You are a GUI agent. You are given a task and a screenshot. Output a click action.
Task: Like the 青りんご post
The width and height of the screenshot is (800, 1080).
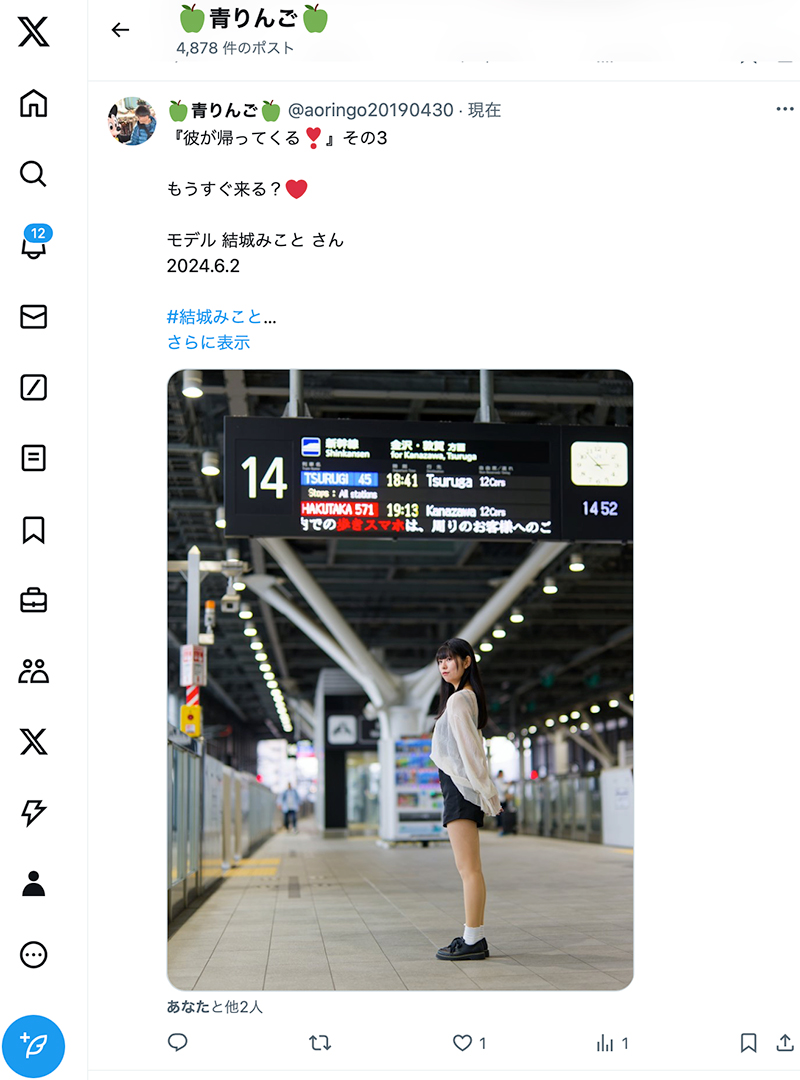pos(463,1043)
